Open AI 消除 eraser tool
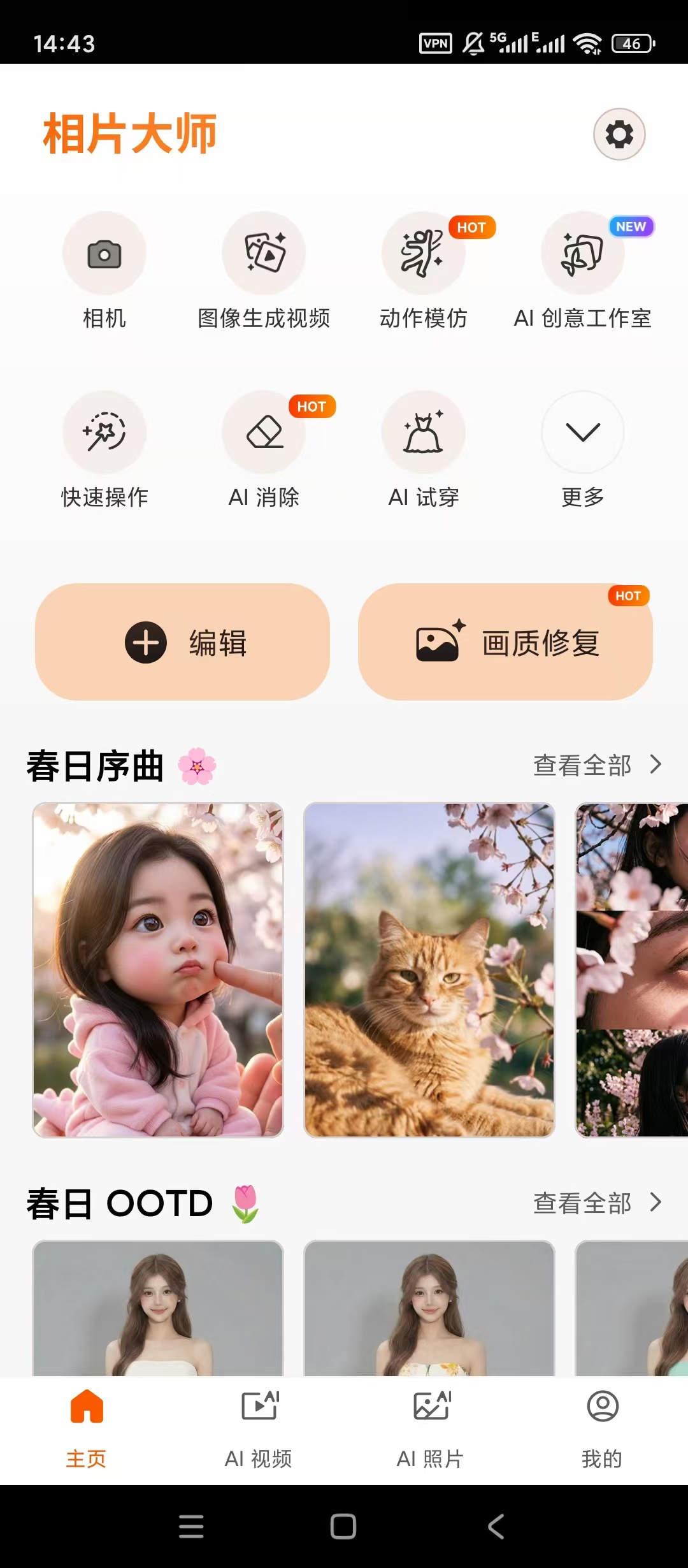This screenshot has width=688, height=1568. [264, 433]
